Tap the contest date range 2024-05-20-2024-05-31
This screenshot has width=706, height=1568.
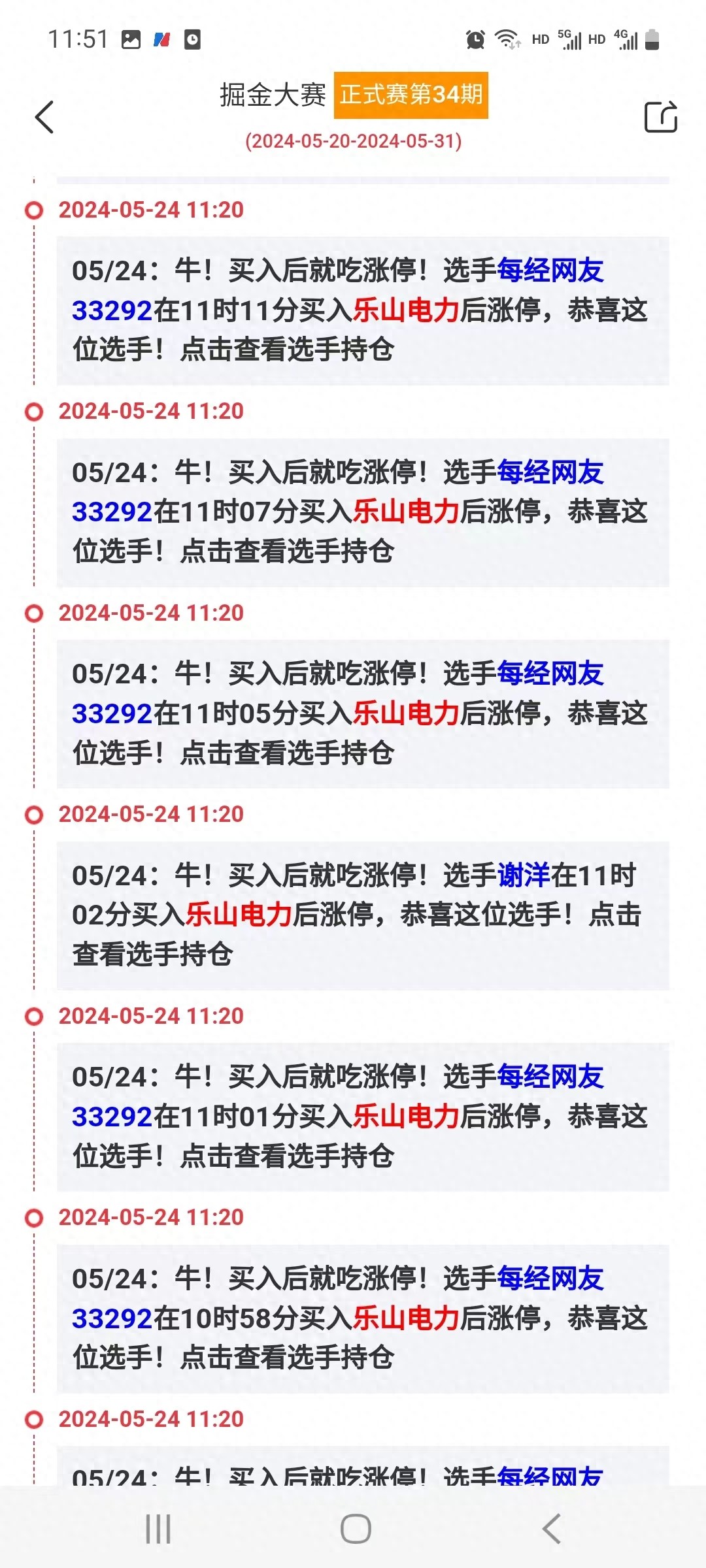tap(353, 140)
